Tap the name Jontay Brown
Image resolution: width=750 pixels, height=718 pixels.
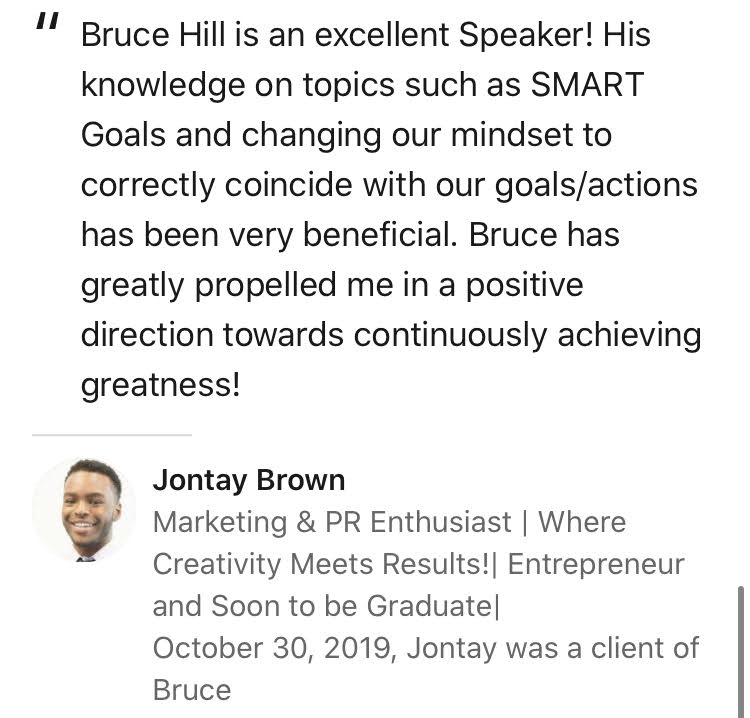click(248, 480)
